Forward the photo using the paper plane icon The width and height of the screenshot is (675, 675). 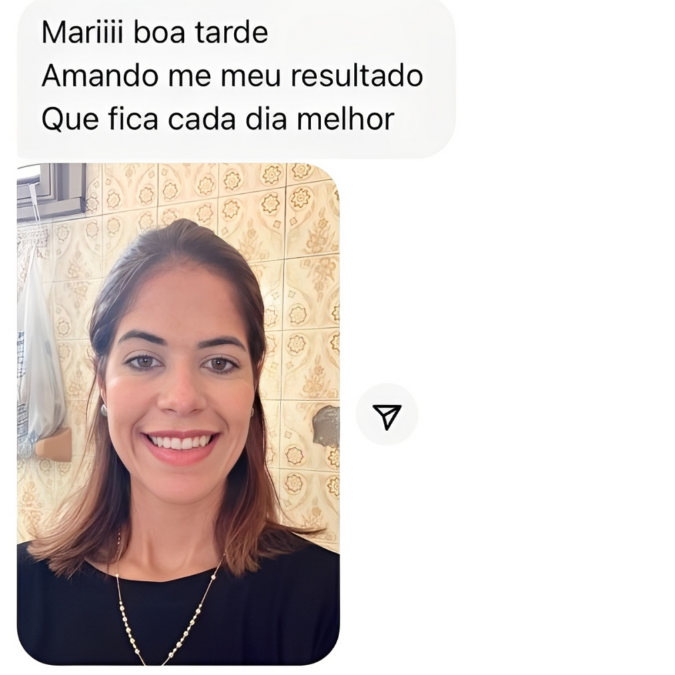[x=387, y=415]
